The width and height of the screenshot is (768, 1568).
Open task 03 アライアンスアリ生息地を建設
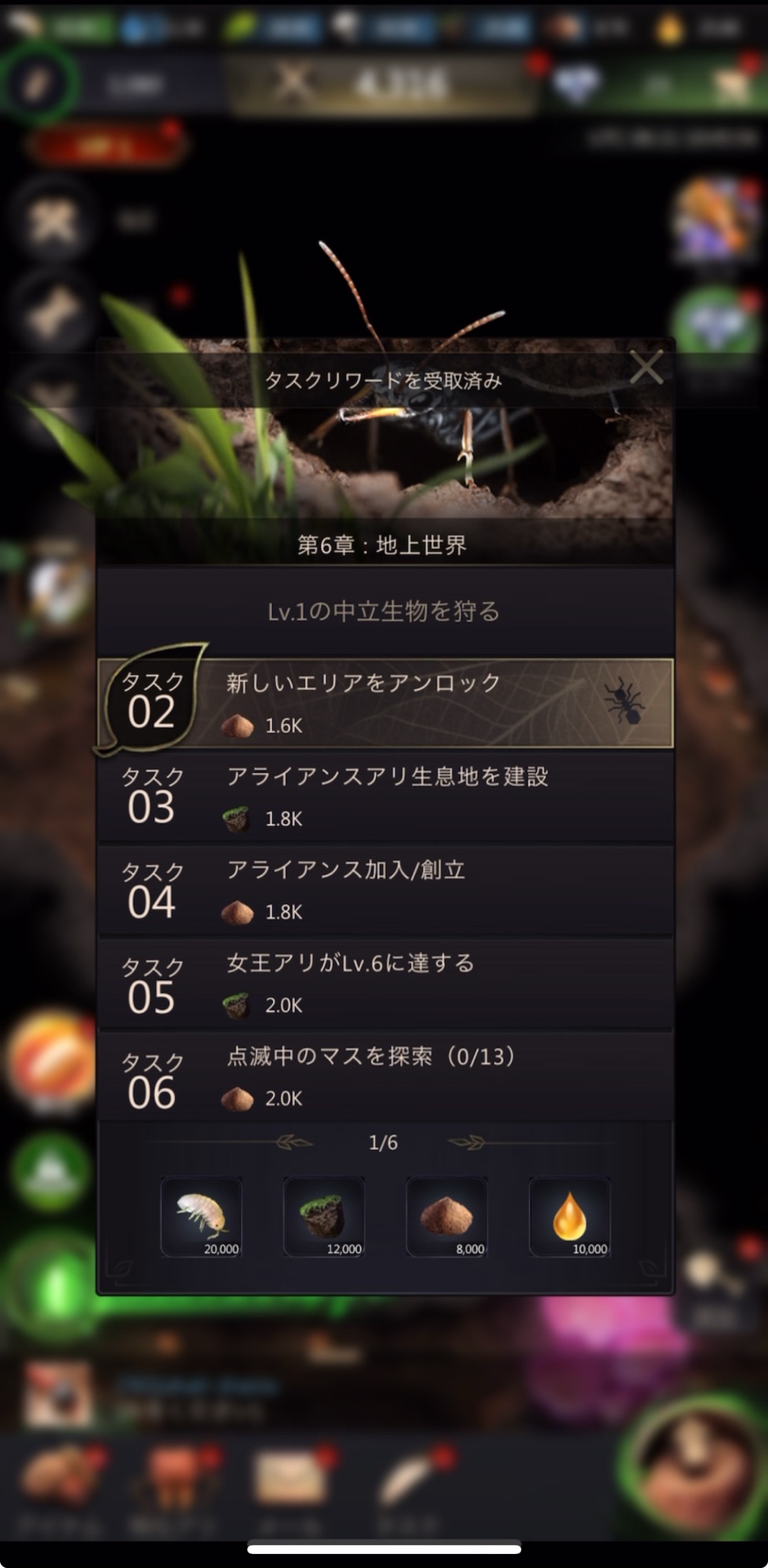click(x=384, y=797)
